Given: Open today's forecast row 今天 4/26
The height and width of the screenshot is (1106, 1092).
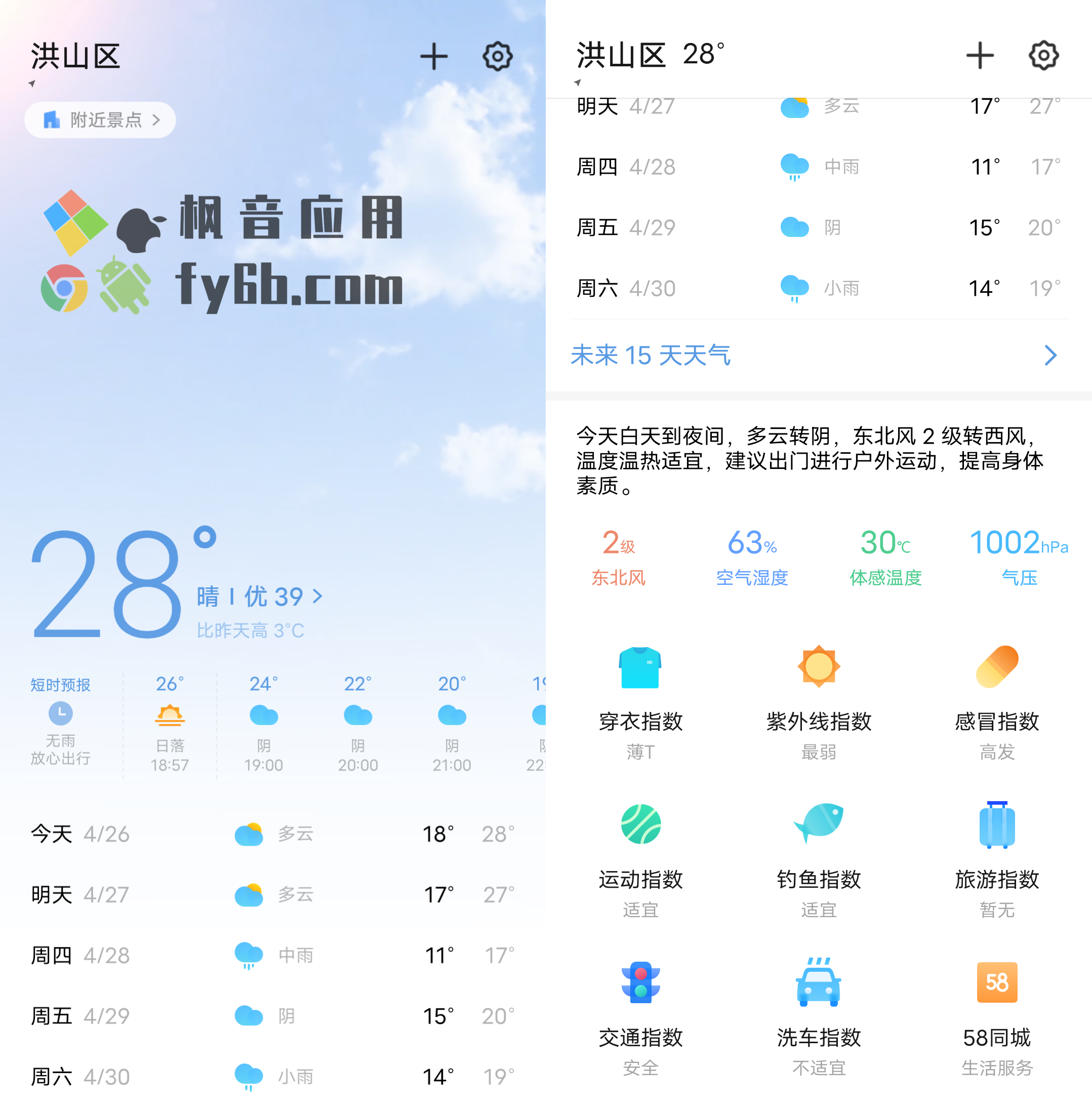Looking at the screenshot, I should point(272,834).
